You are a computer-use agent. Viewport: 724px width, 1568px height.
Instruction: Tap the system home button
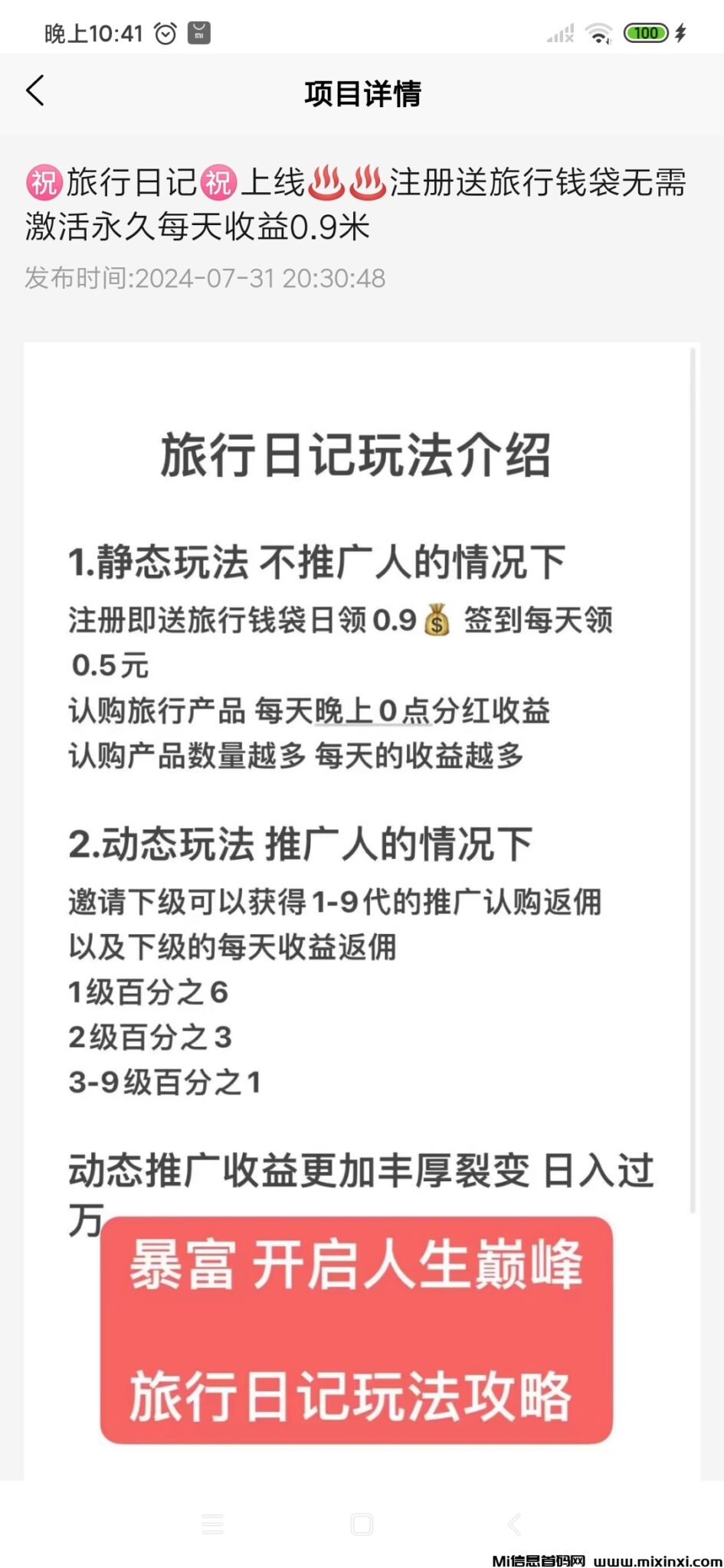[362, 1524]
